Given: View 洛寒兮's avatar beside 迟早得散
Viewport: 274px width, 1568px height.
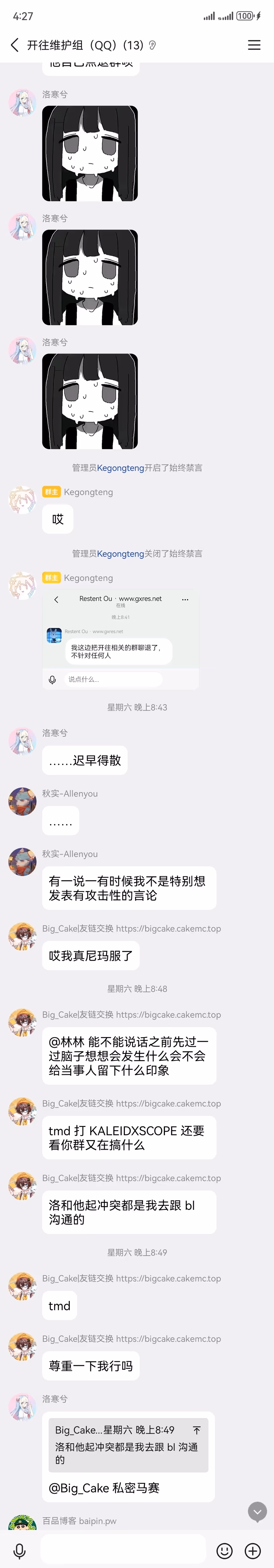Looking at the screenshot, I should (x=22, y=741).
